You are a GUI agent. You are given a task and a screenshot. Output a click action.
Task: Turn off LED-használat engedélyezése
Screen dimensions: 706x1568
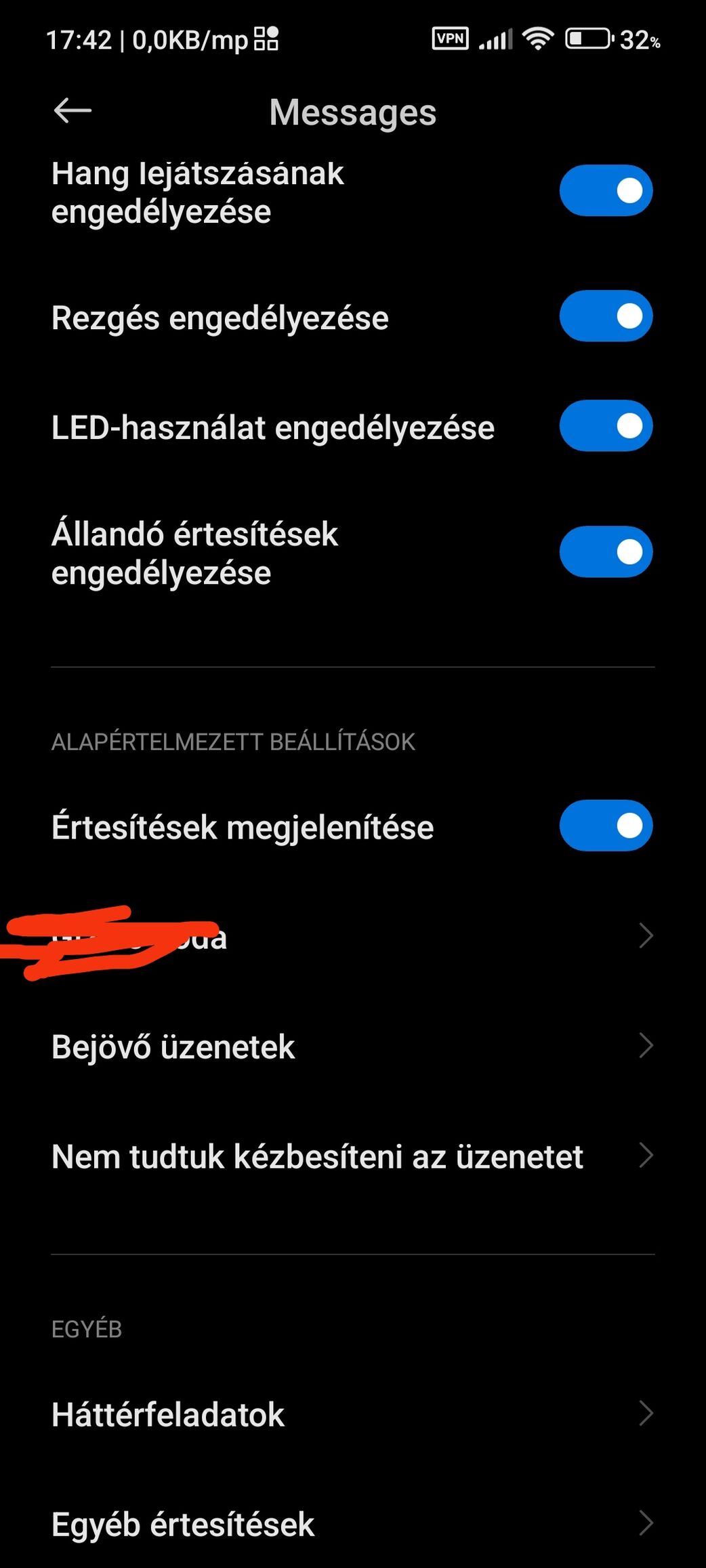tap(606, 426)
